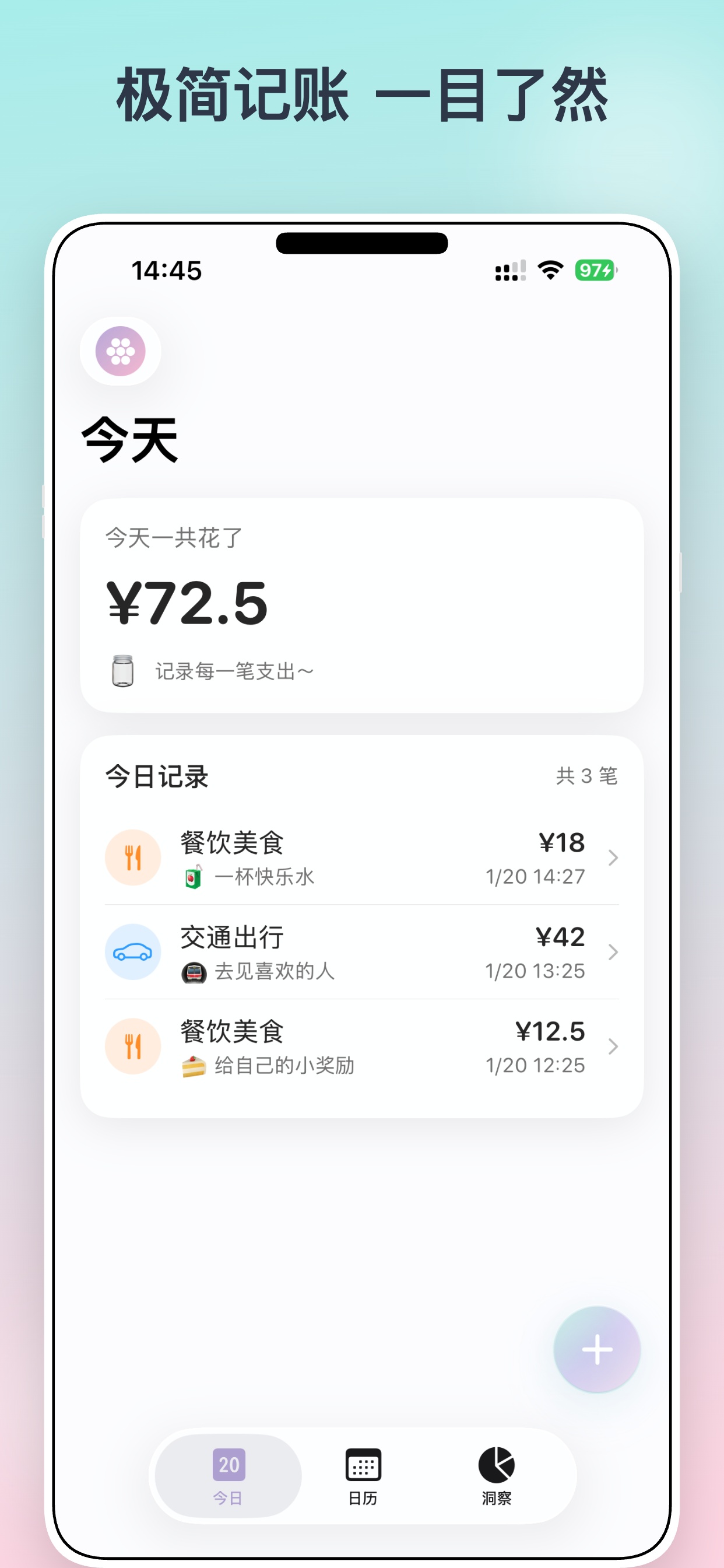Expand the ¥12.5 record chevron
Viewport: 724px width, 1568px height.
pos(613,1047)
